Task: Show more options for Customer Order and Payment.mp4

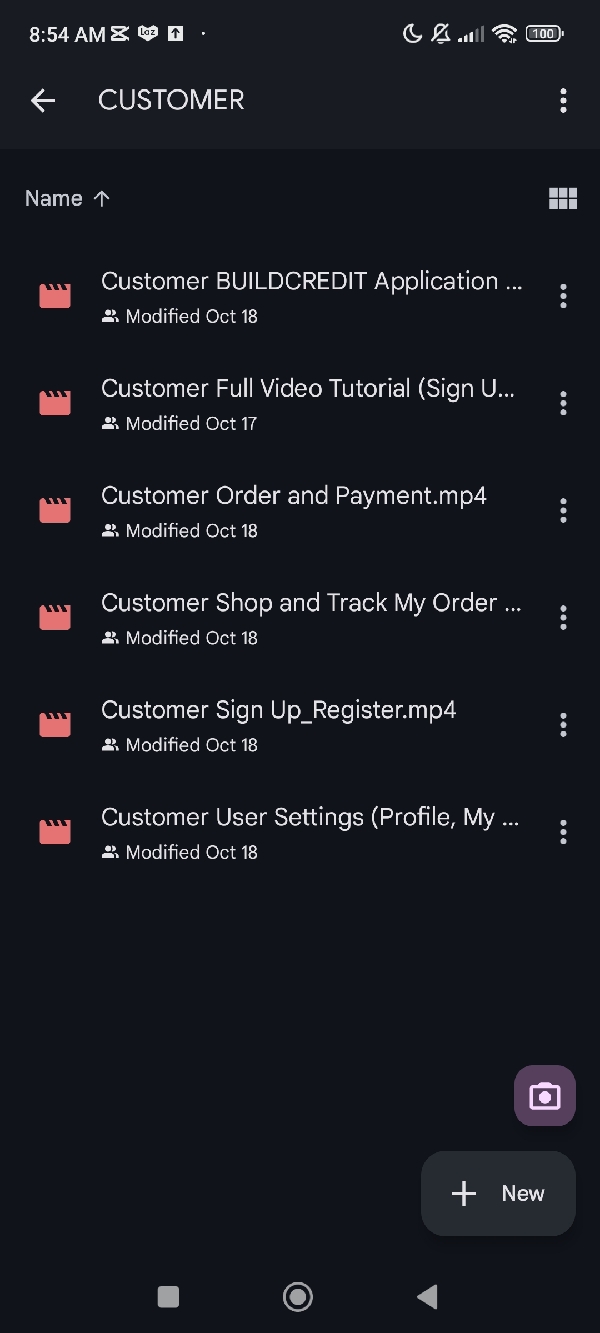Action: coord(563,510)
